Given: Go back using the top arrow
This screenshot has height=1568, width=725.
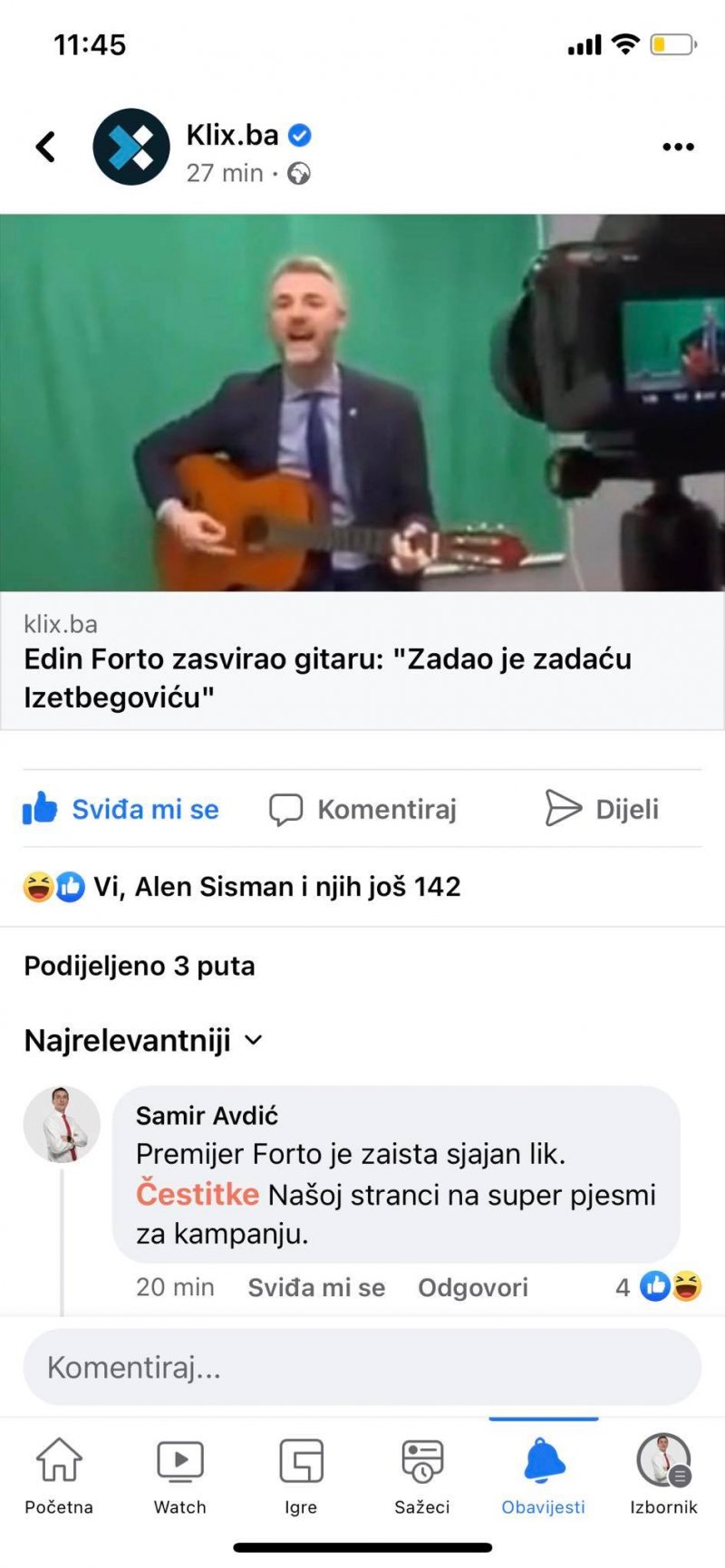Looking at the screenshot, I should point(46,147).
